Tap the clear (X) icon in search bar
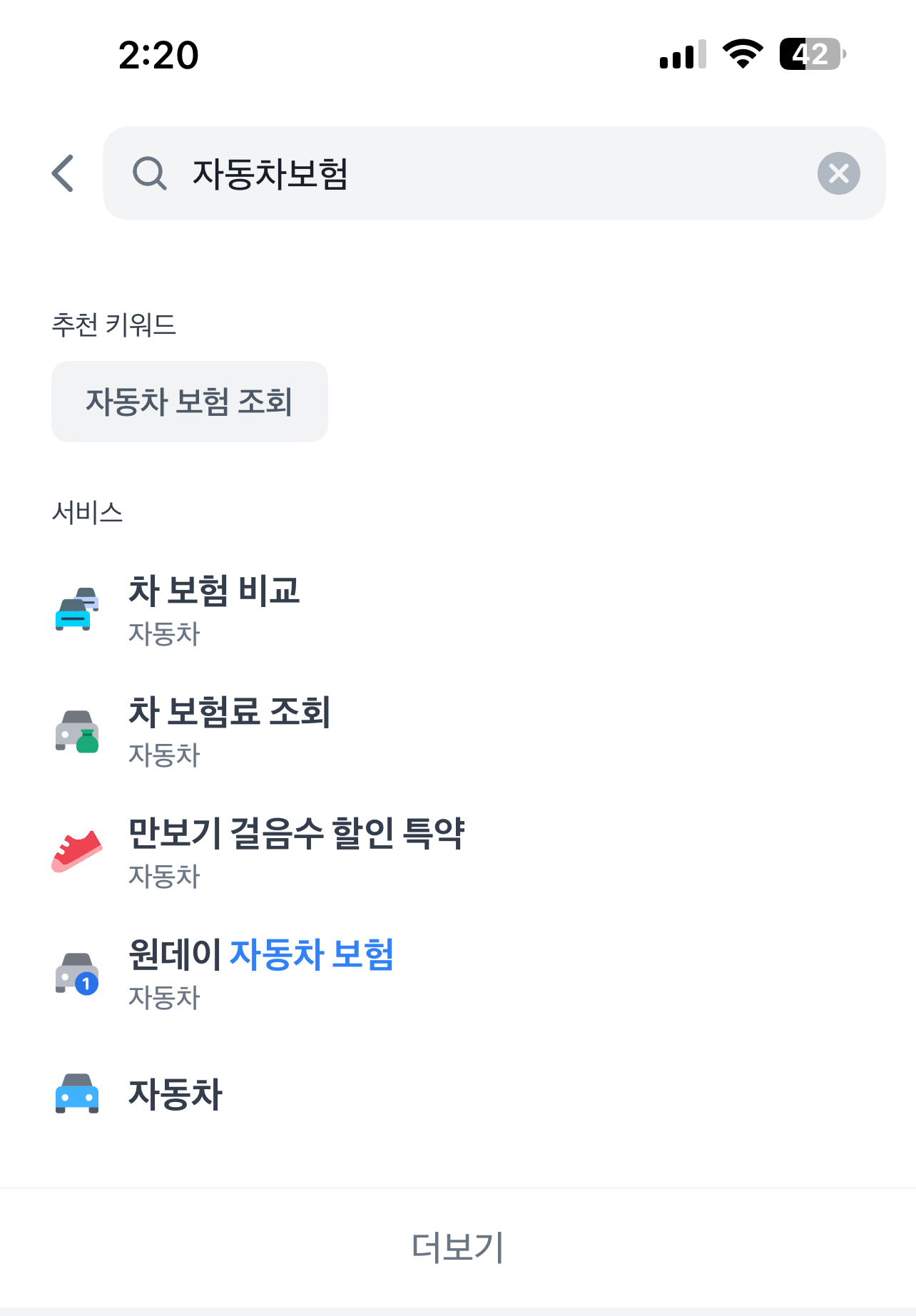916x1316 pixels. tap(838, 173)
